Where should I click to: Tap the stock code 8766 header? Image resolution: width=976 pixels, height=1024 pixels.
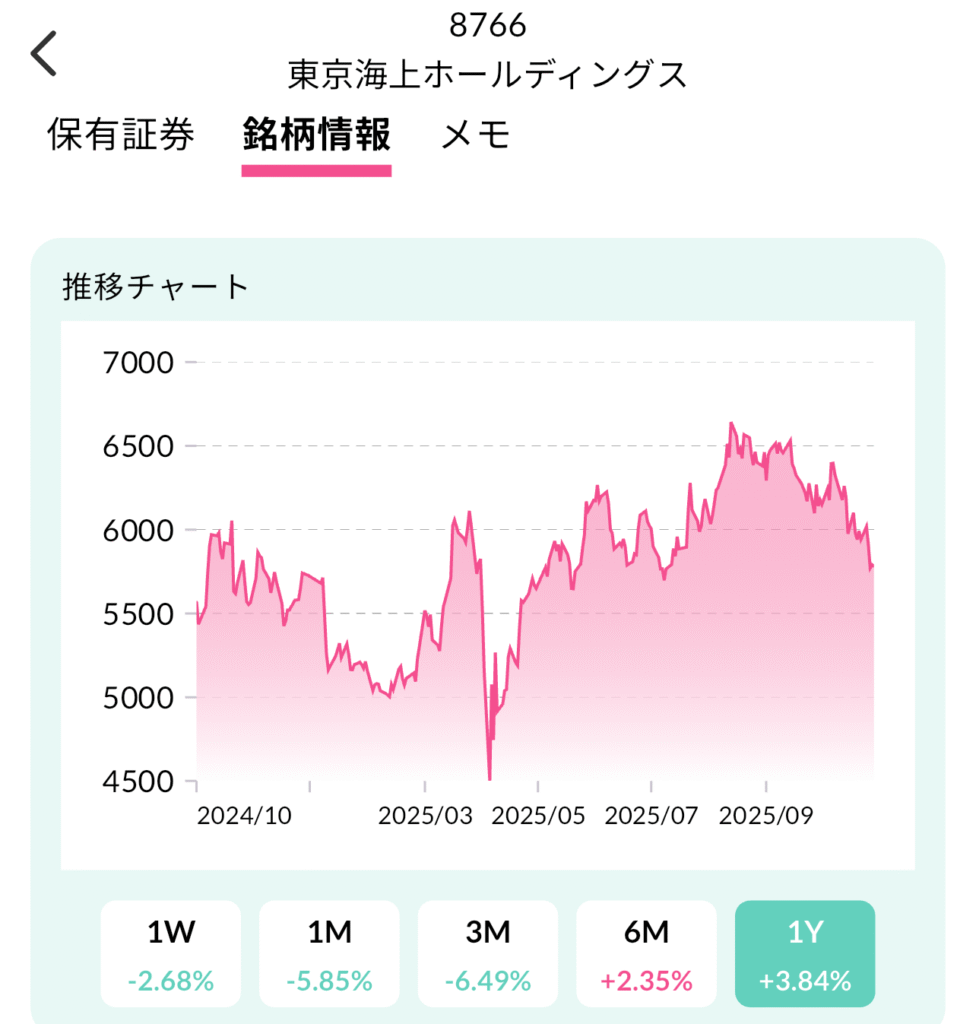(488, 27)
